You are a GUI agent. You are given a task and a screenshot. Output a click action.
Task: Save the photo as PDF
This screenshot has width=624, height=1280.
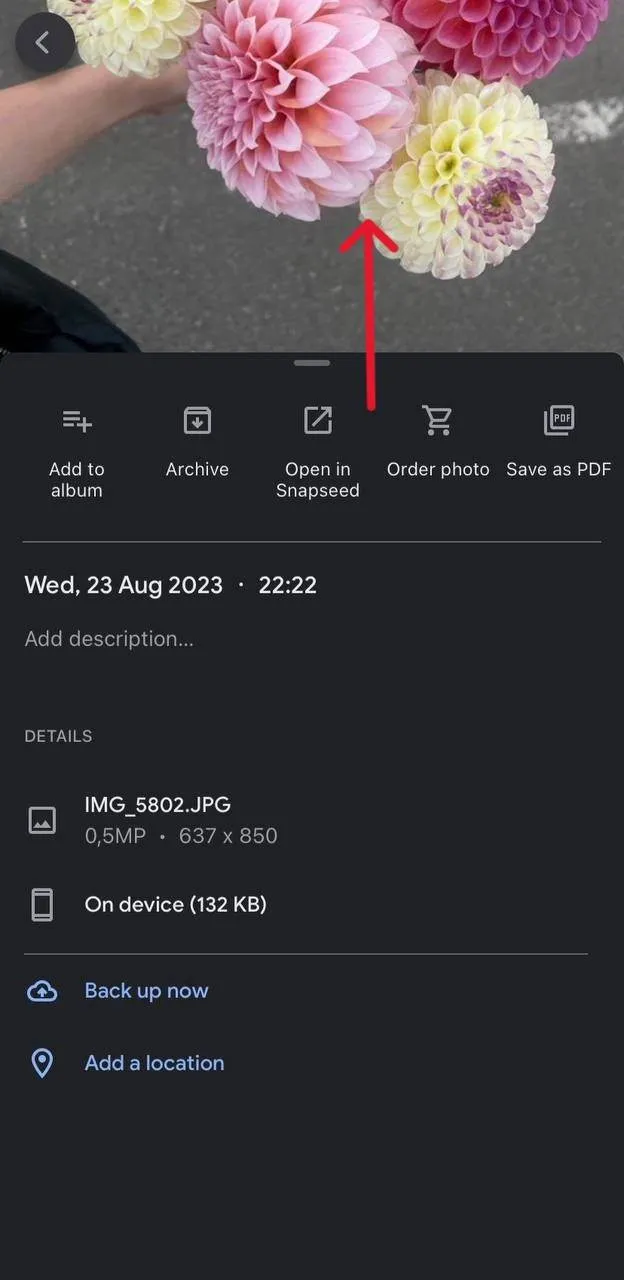[x=558, y=441]
